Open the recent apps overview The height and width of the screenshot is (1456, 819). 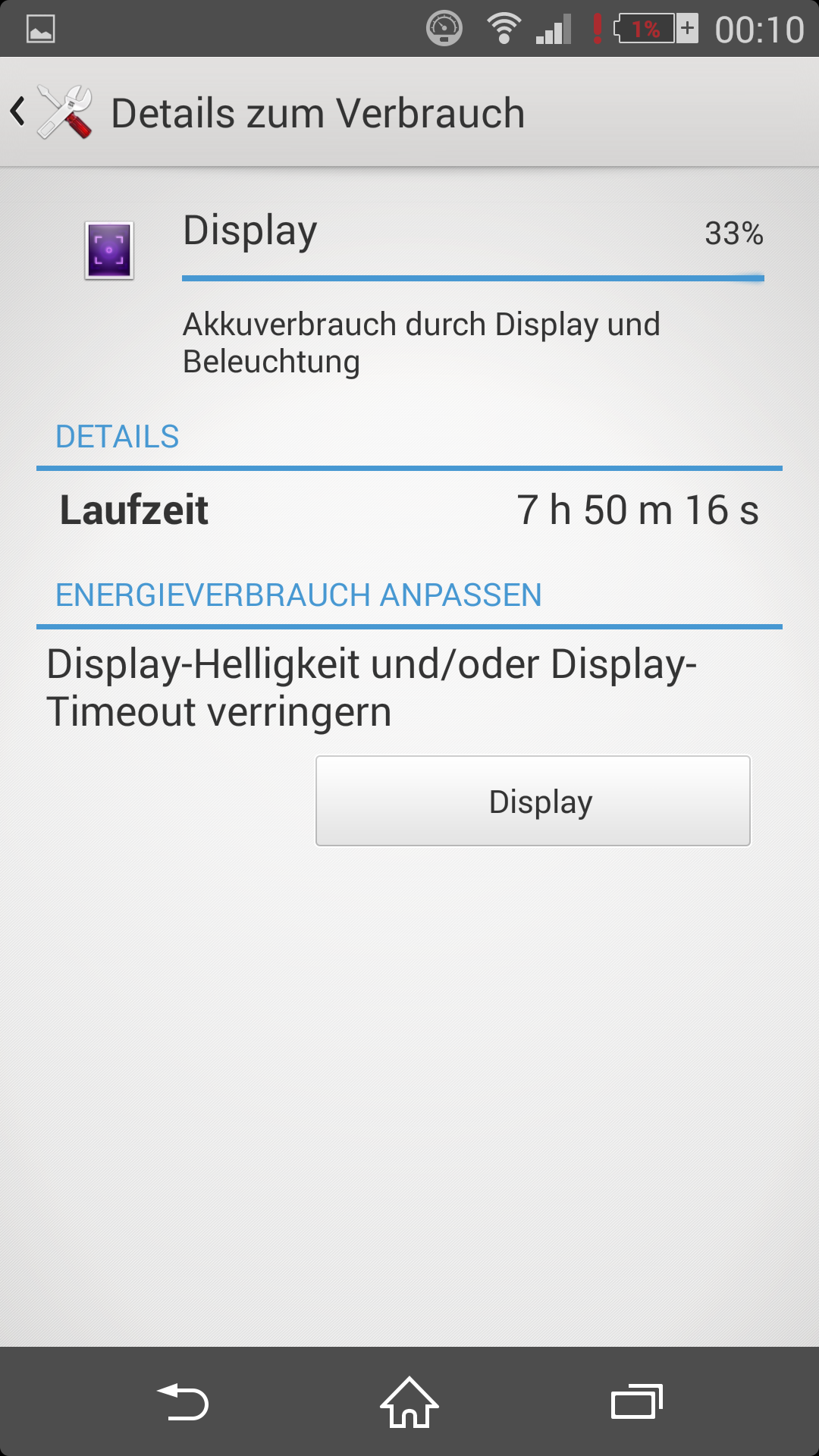[x=637, y=1401]
